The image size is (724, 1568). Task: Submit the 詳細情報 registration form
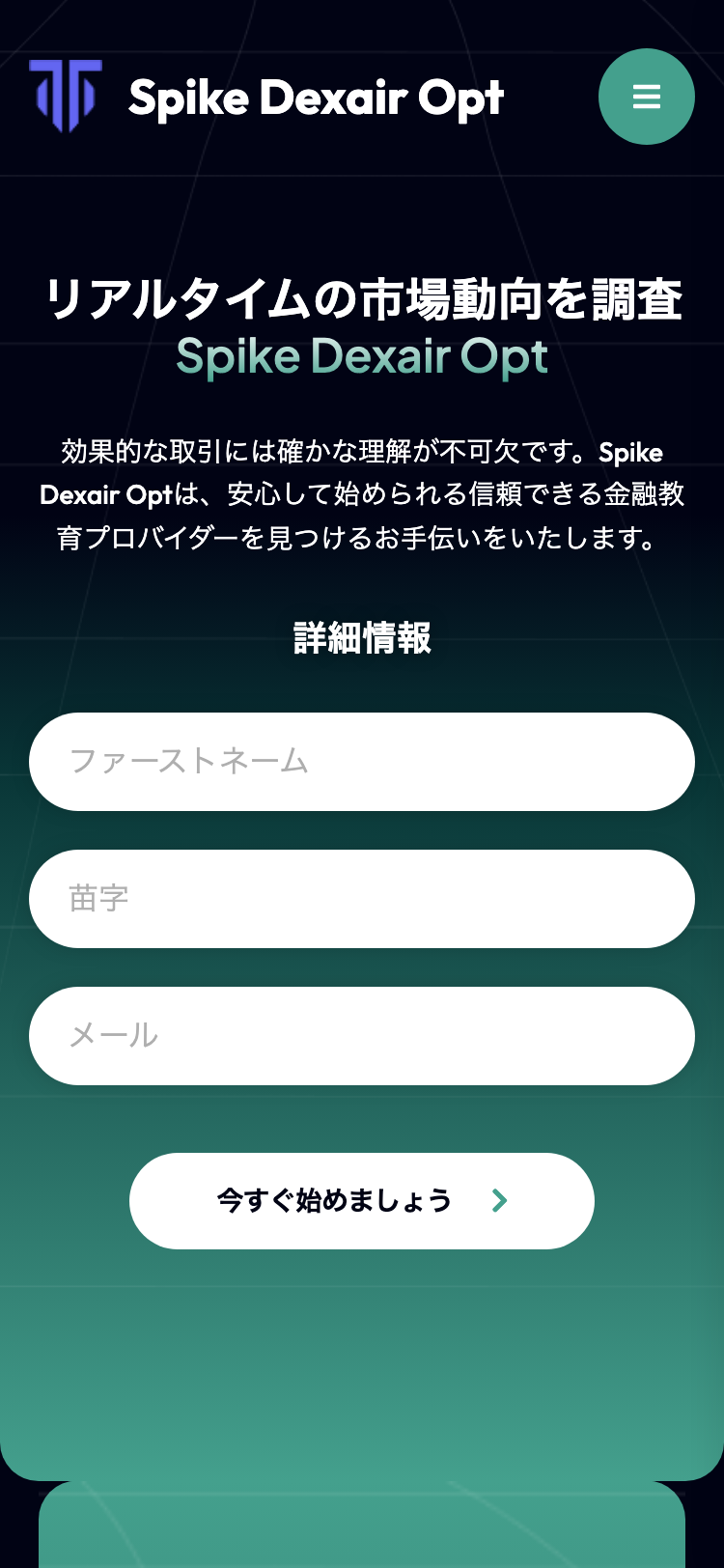pos(361,1201)
